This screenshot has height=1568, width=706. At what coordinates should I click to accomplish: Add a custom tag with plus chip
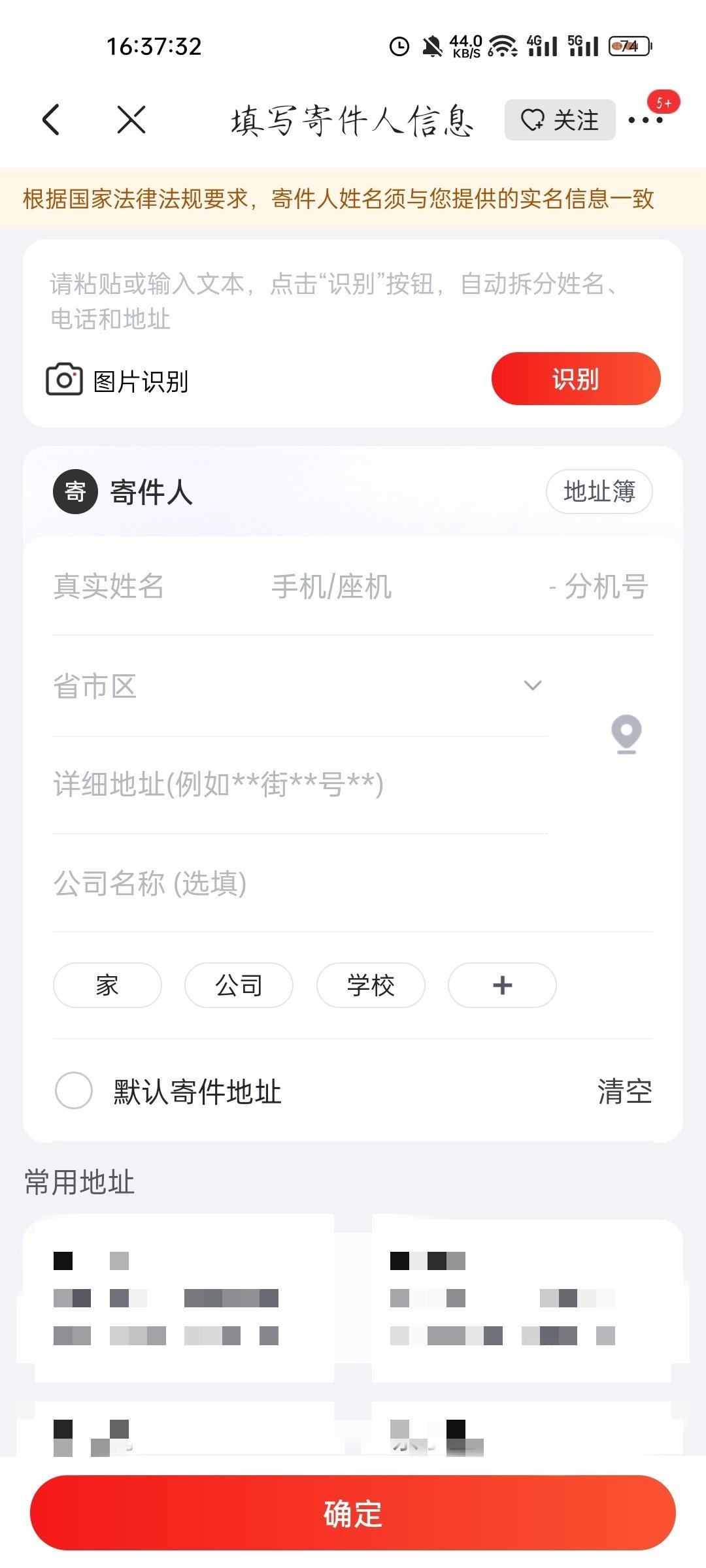point(502,985)
